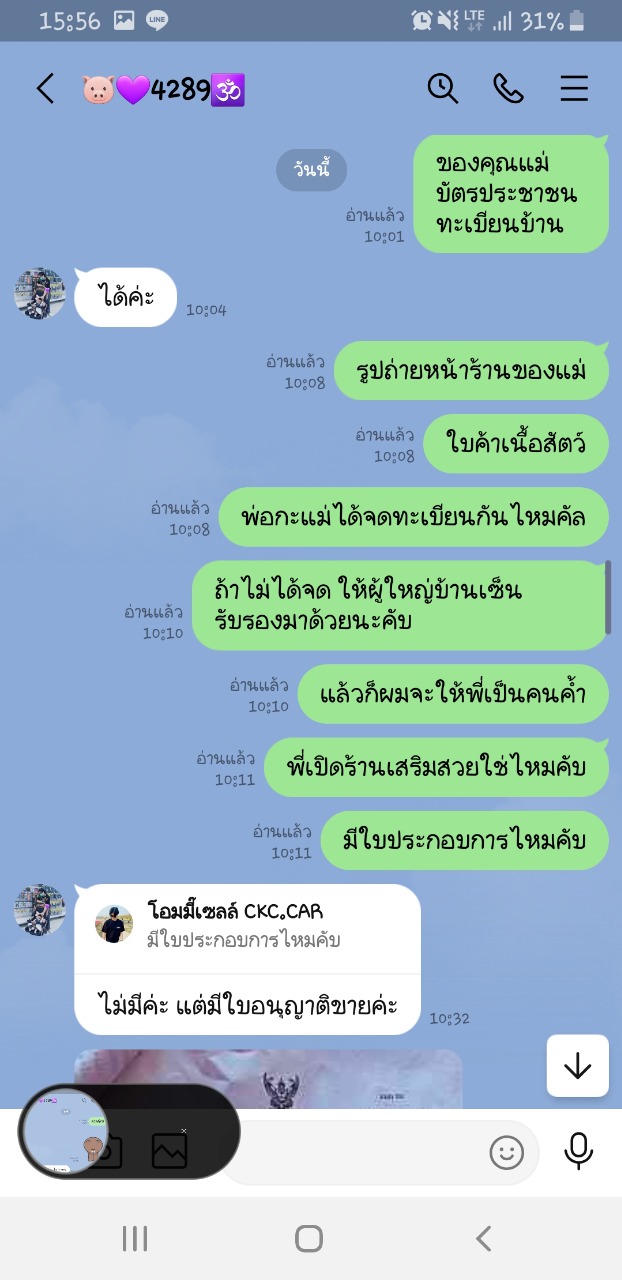This screenshot has height=1280, width=622.
Task: Open the recent apps view
Action: 135,1239
